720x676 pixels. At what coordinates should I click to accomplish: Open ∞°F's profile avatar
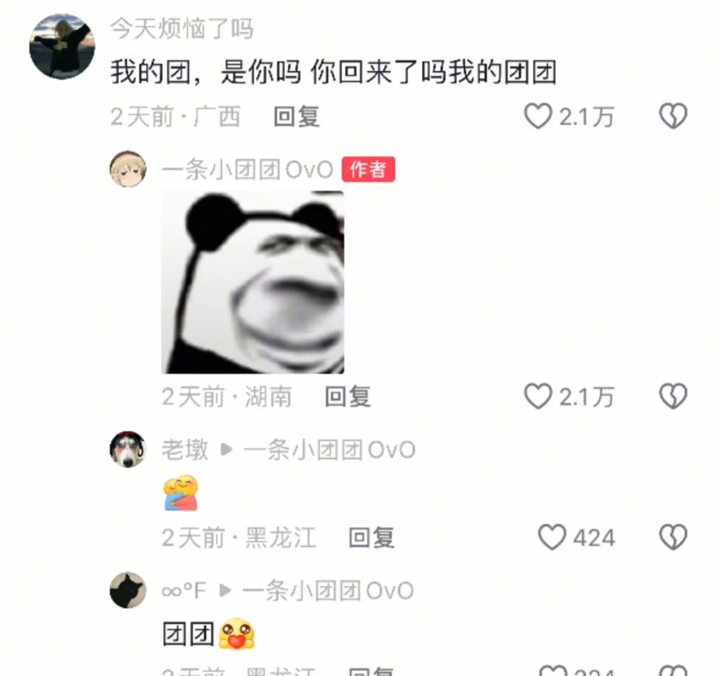pyautogui.click(x=128, y=590)
